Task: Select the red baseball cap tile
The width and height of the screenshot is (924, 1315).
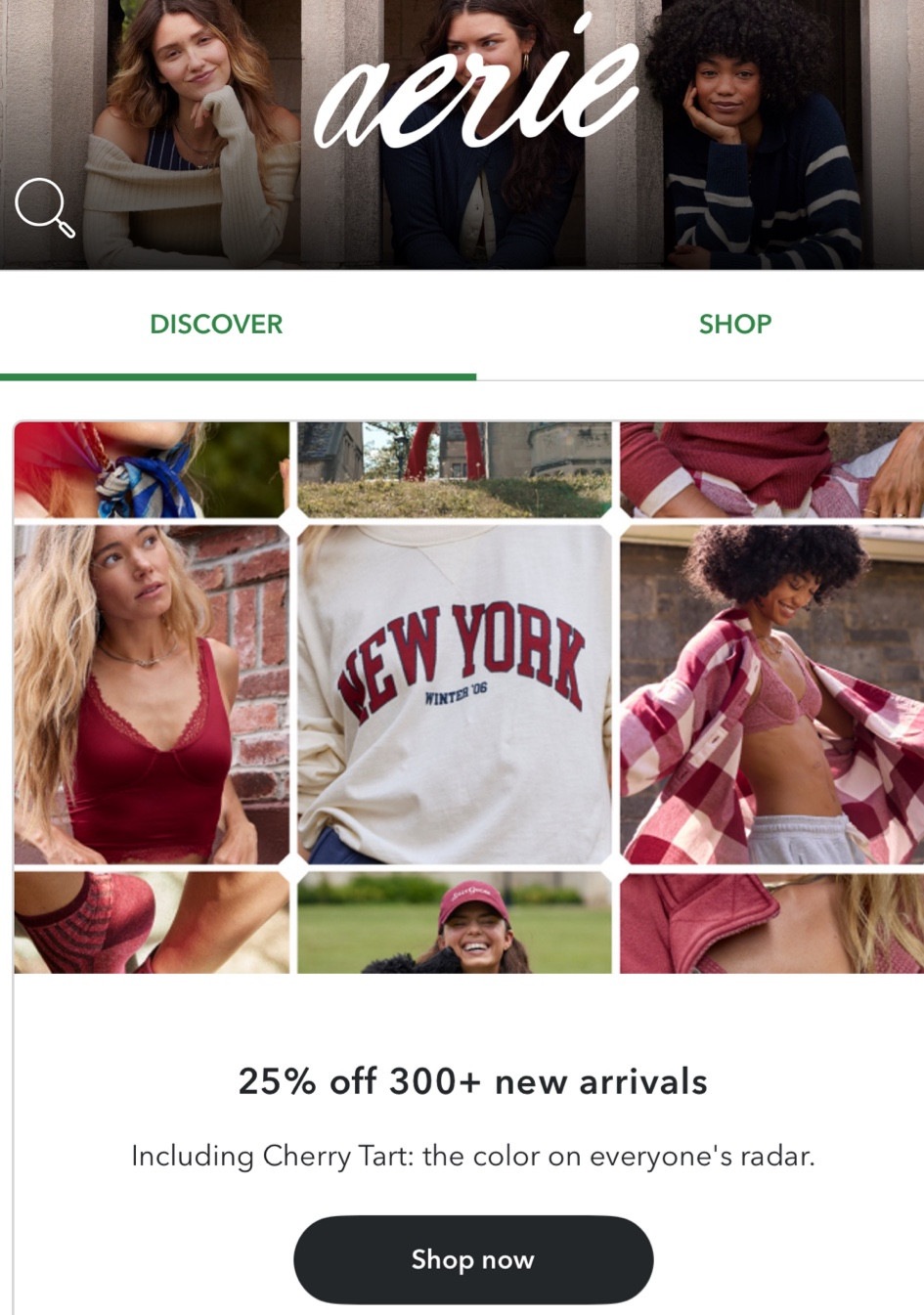Action: (455, 924)
